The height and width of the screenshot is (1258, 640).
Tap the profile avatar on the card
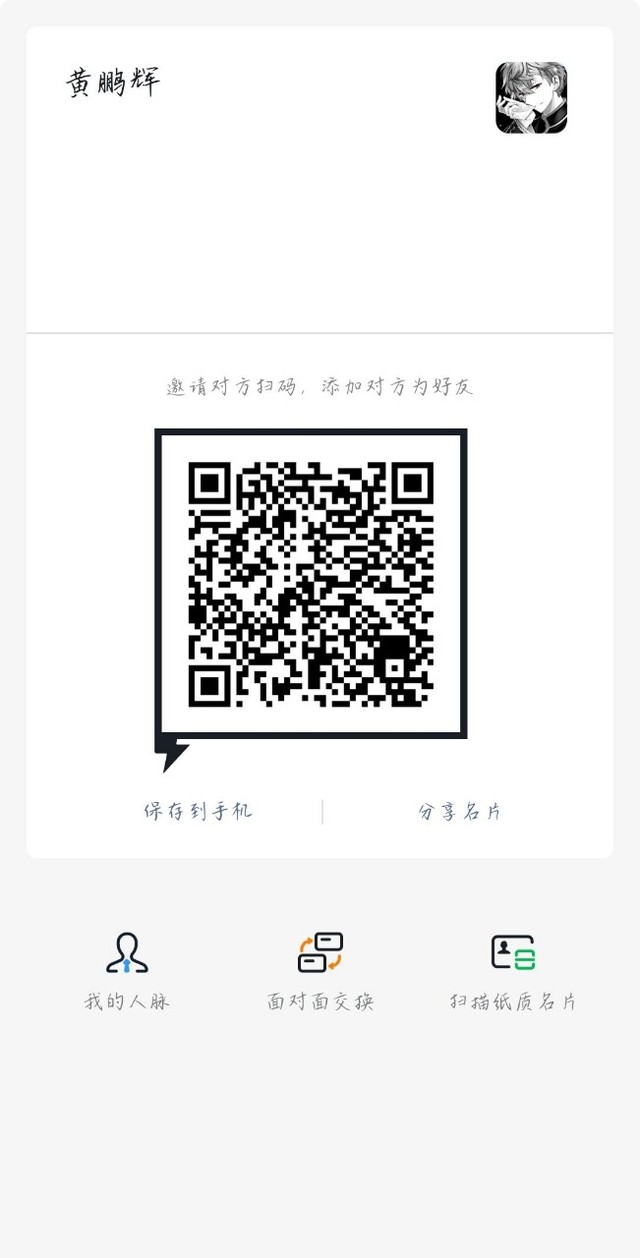[531, 98]
